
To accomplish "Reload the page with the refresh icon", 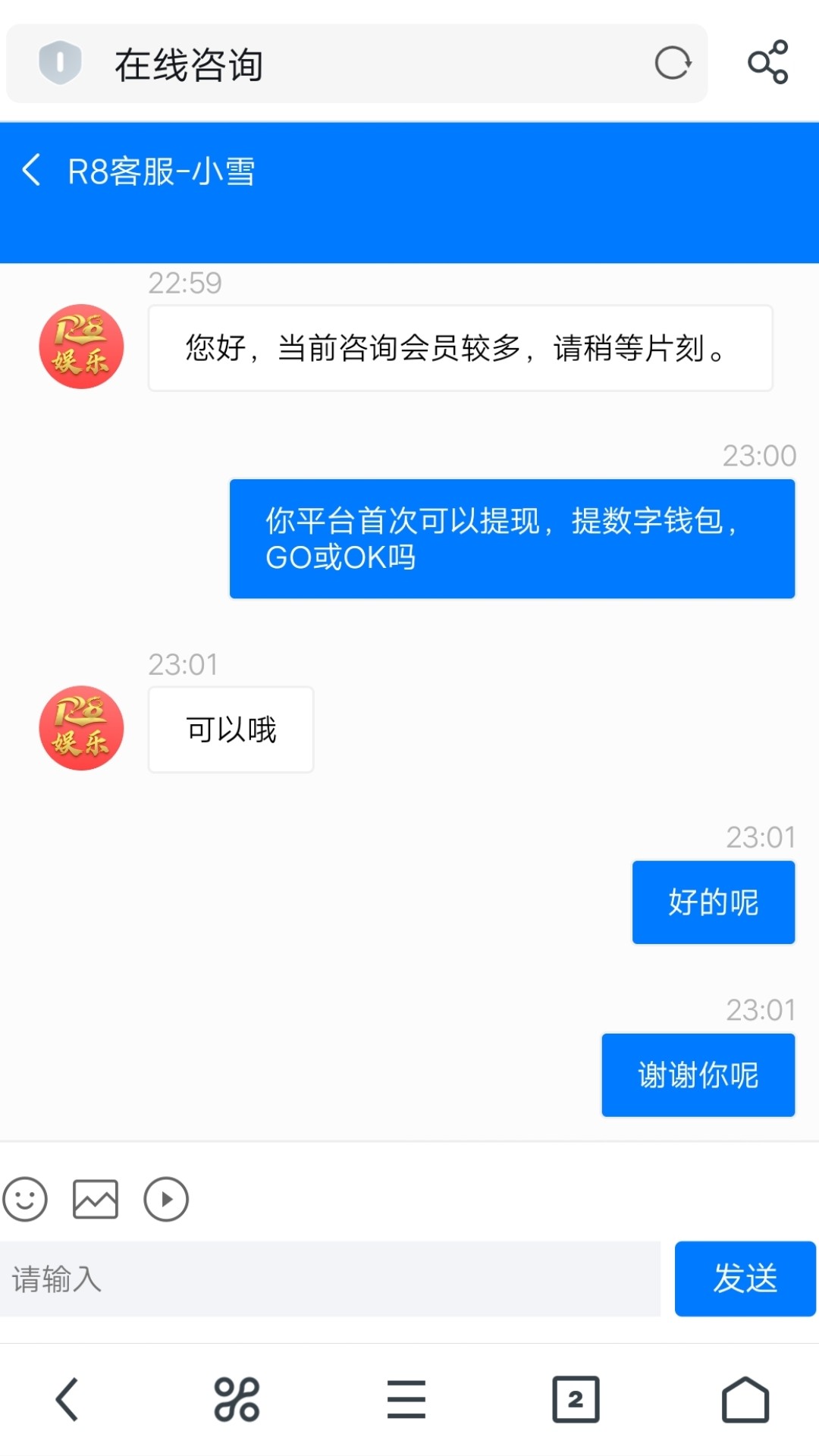I will 673,63.
